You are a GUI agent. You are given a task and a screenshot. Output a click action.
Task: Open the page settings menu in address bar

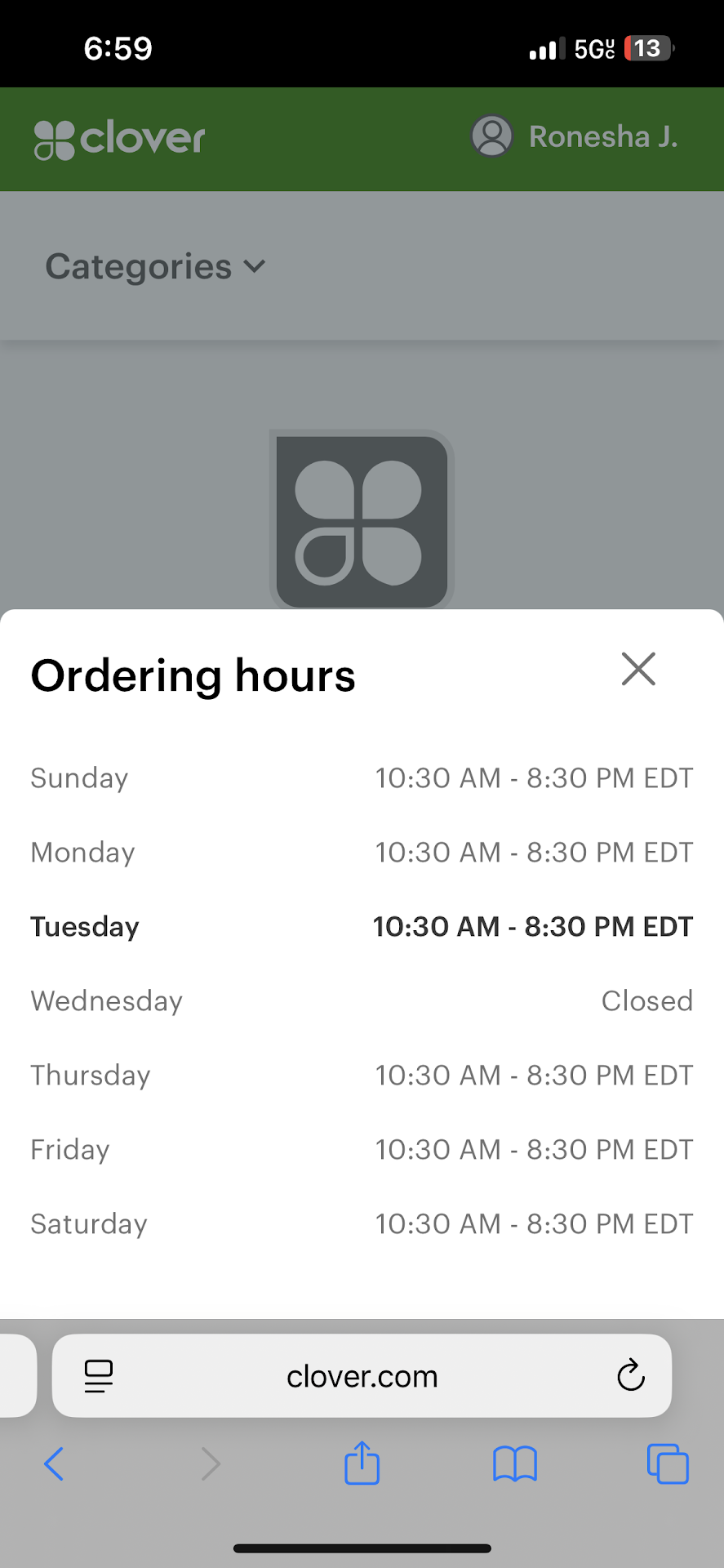point(99,1375)
